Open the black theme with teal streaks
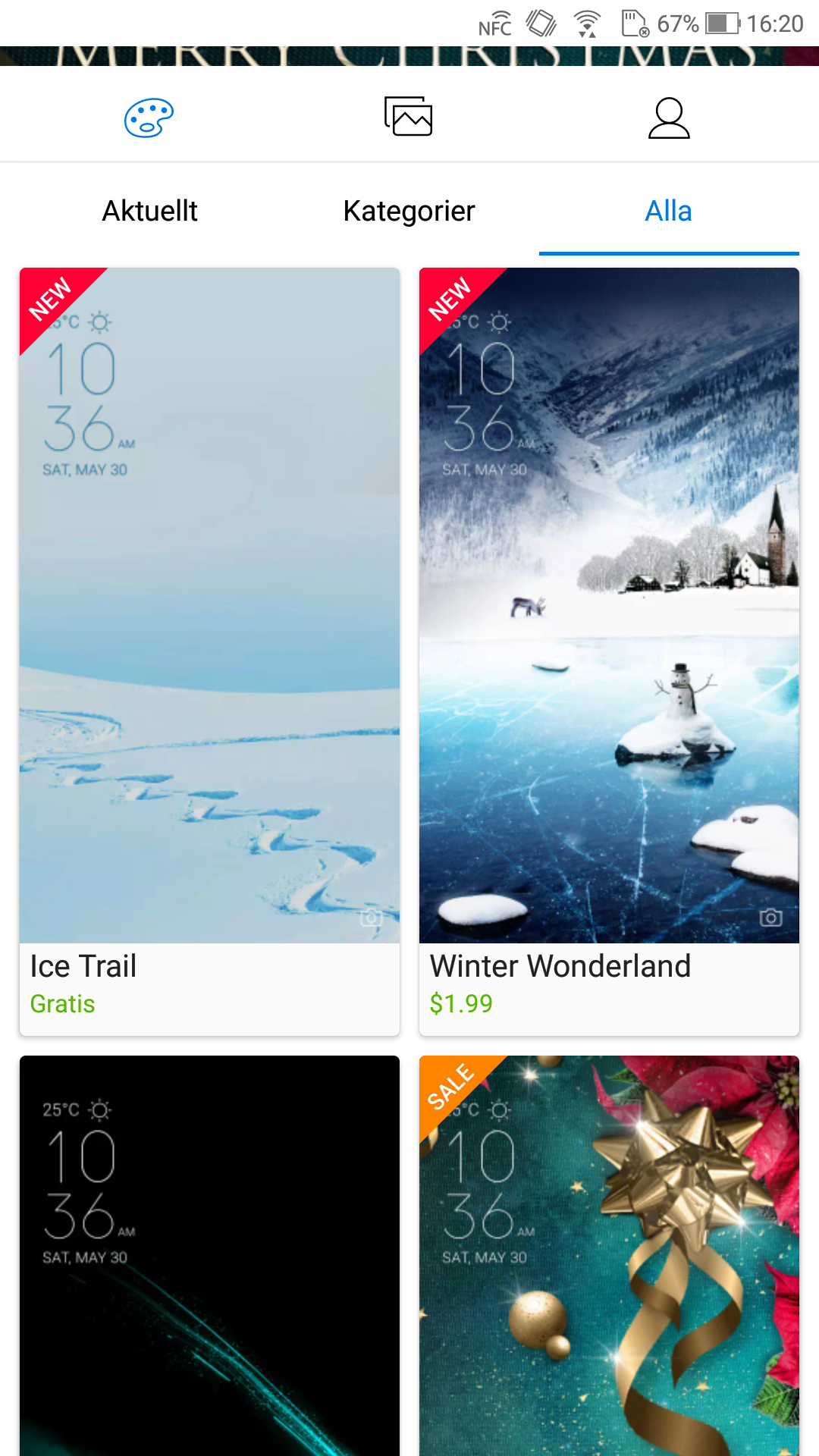The height and width of the screenshot is (1456, 819). [x=209, y=1255]
